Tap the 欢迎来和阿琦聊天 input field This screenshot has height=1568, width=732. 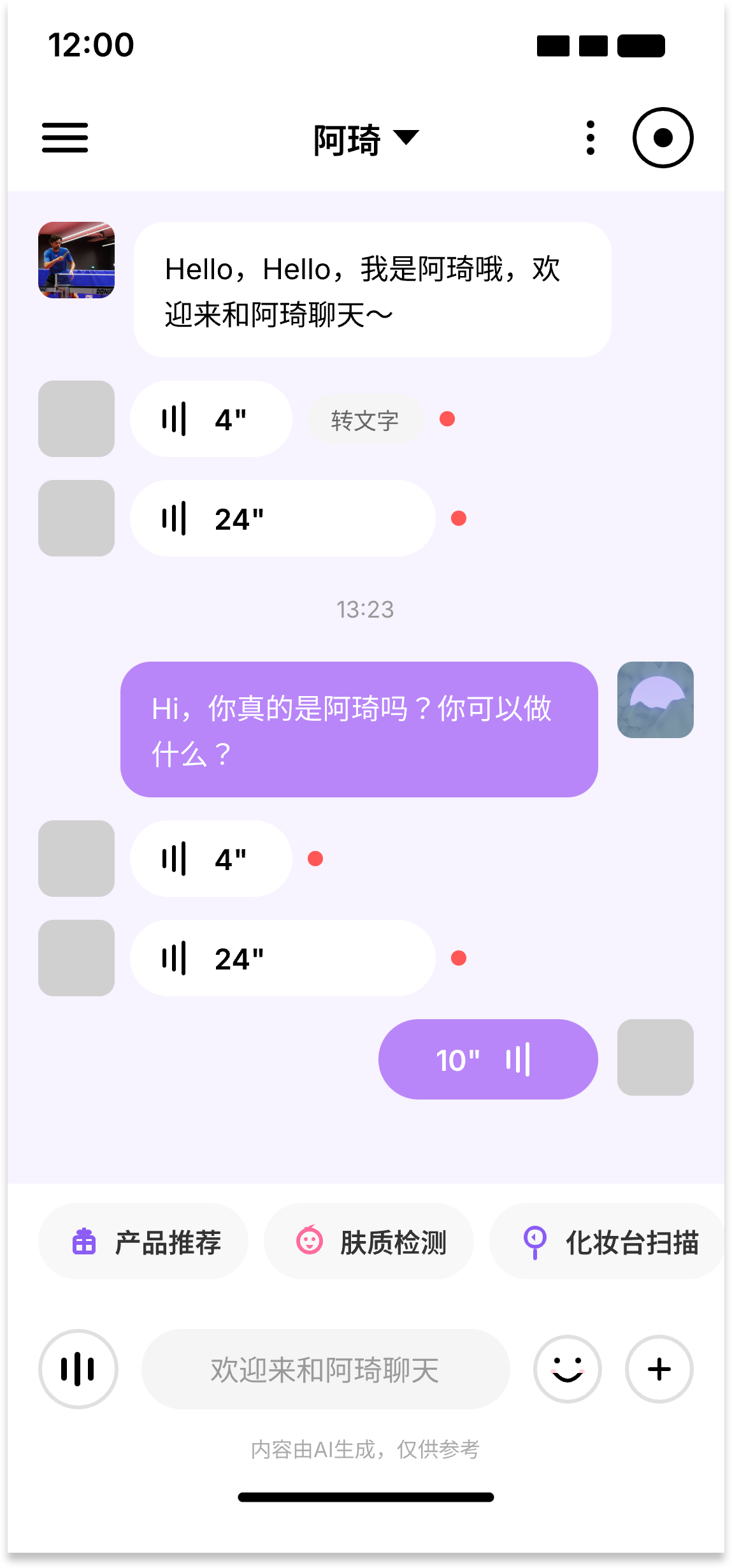click(325, 1369)
